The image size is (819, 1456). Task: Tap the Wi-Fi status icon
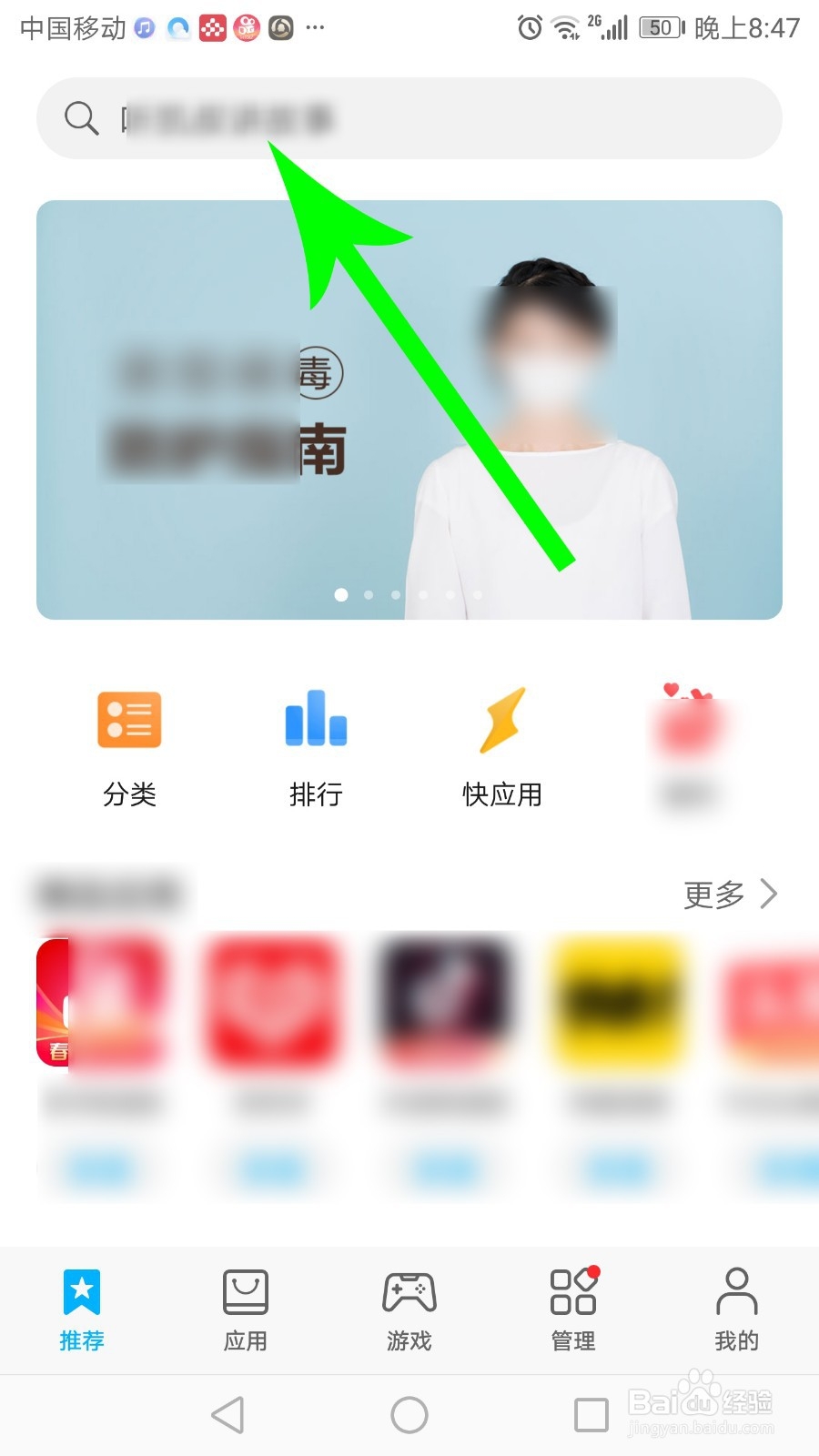[567, 27]
